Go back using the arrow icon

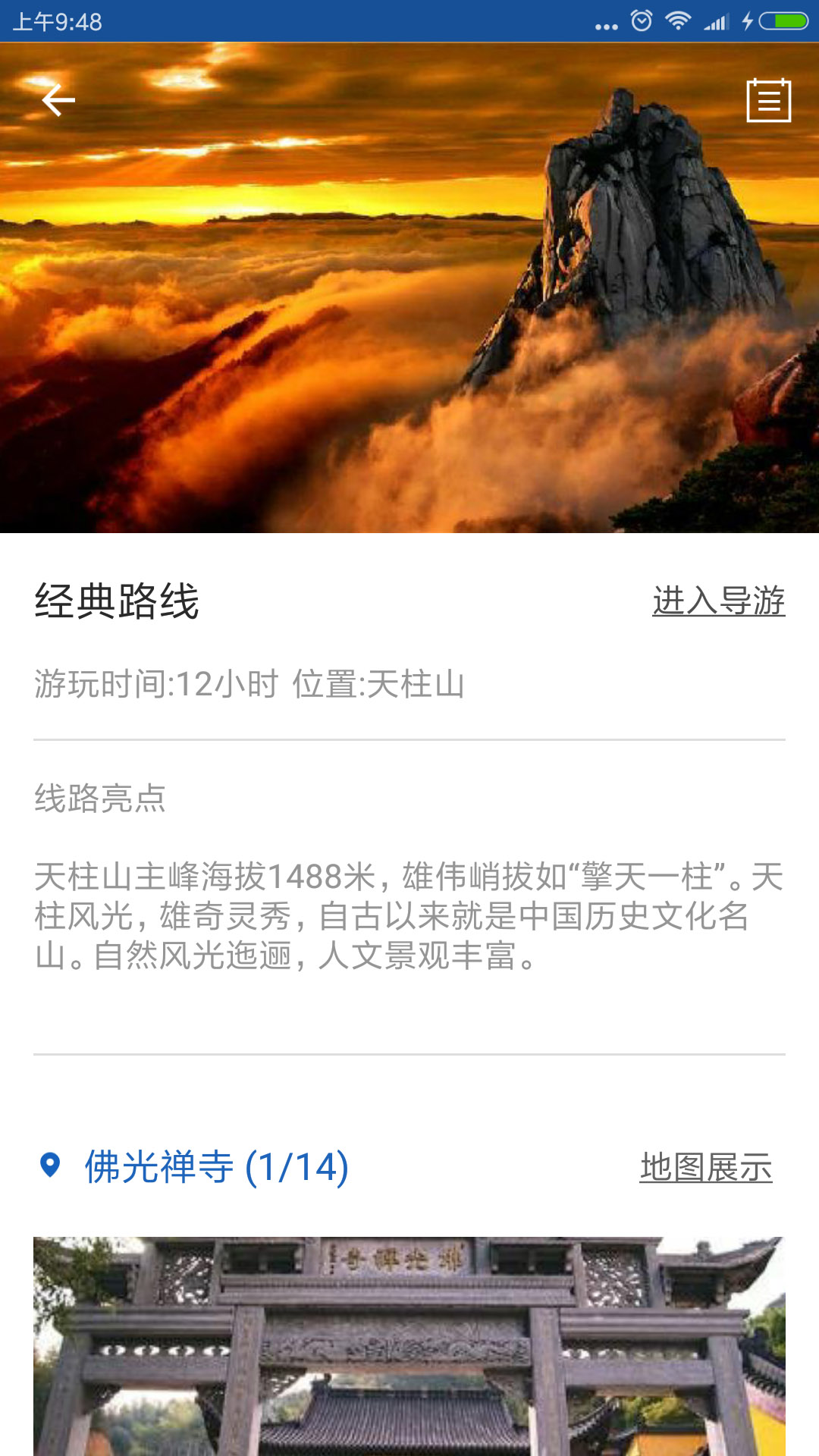coord(58,99)
